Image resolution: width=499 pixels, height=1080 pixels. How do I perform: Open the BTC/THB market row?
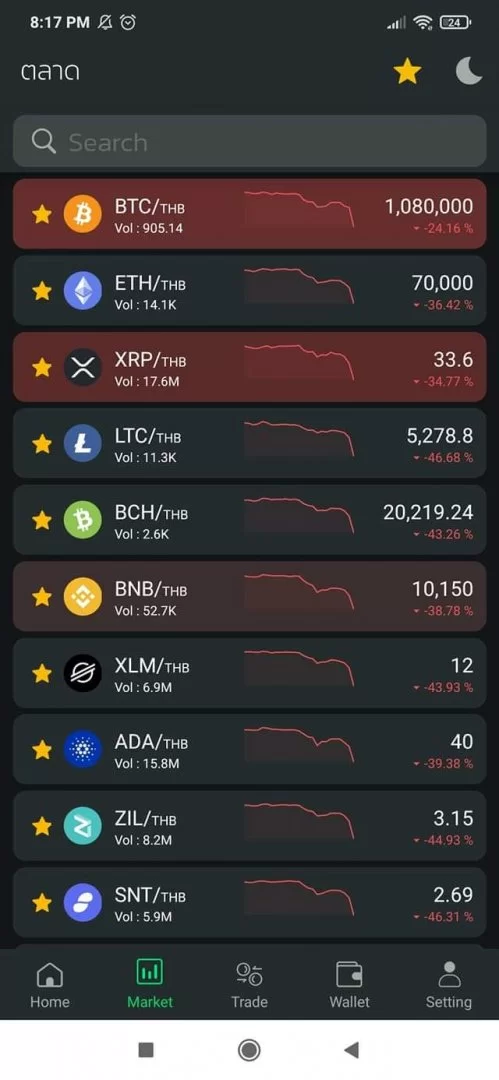pyautogui.click(x=250, y=214)
